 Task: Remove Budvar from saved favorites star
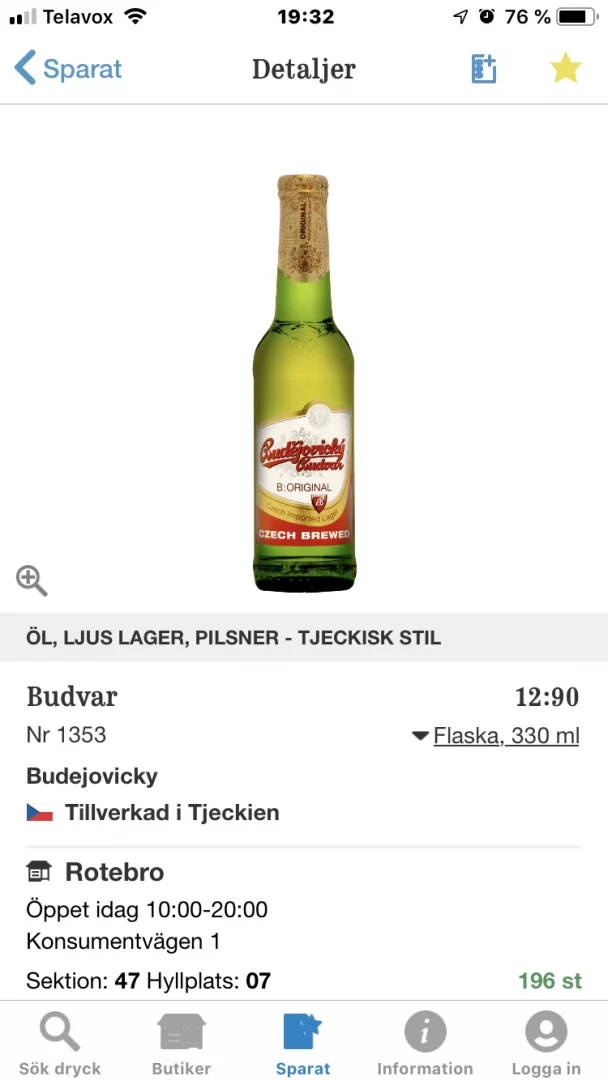point(565,69)
